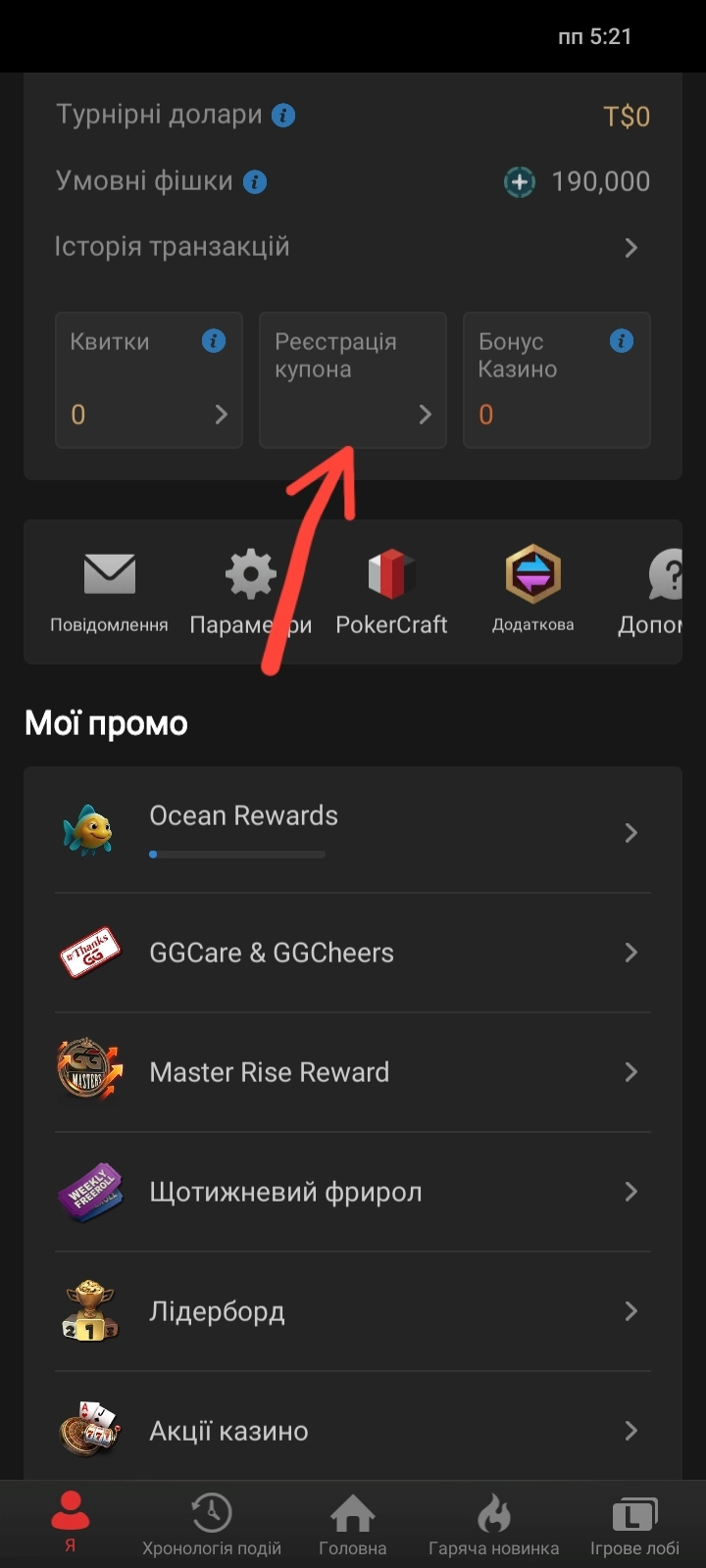The height and width of the screenshot is (1568, 706).
Task: Open Щотижневий фрирол
Action: [x=352, y=1192]
